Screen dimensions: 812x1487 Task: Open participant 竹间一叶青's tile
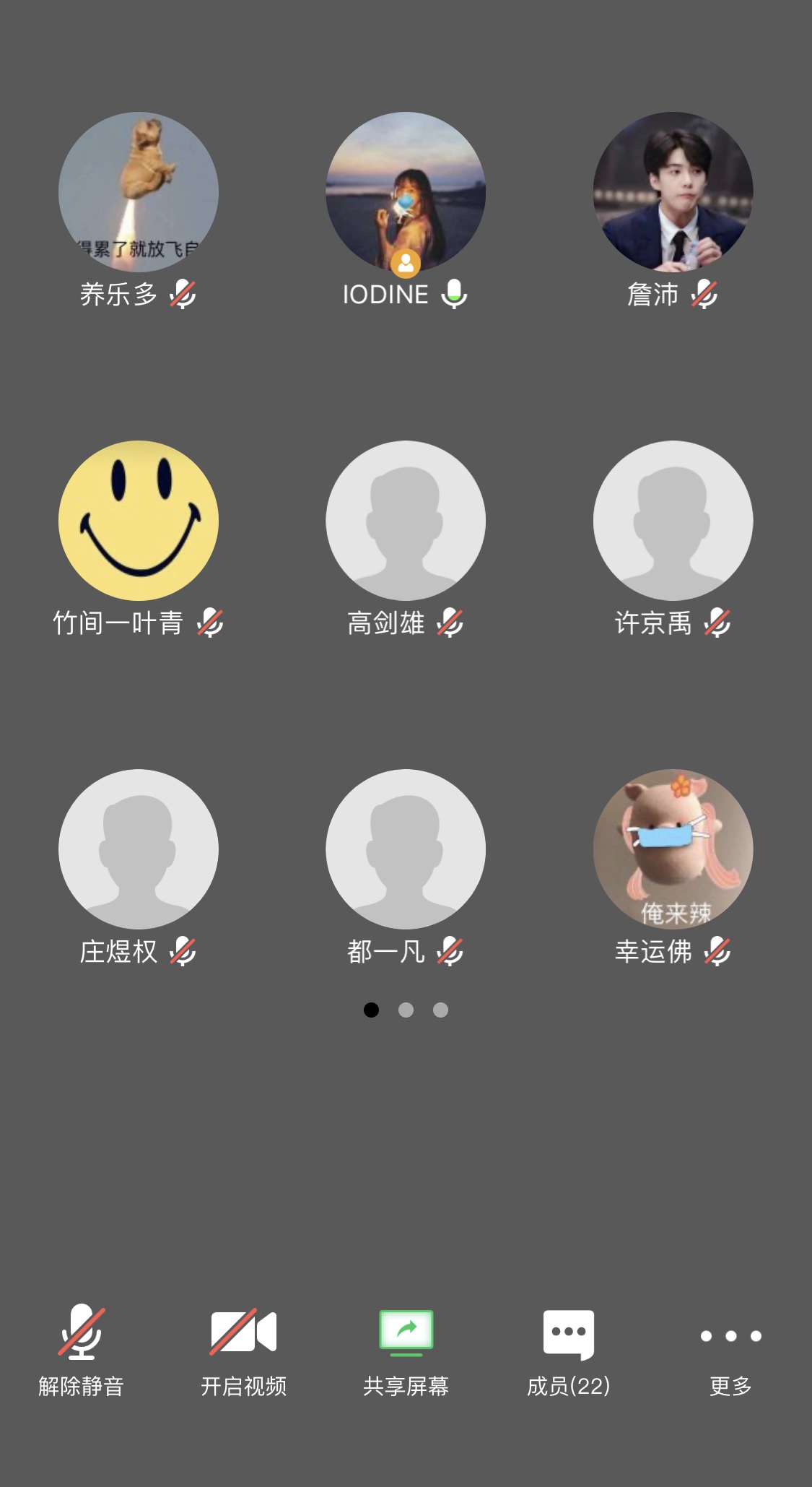[x=139, y=521]
